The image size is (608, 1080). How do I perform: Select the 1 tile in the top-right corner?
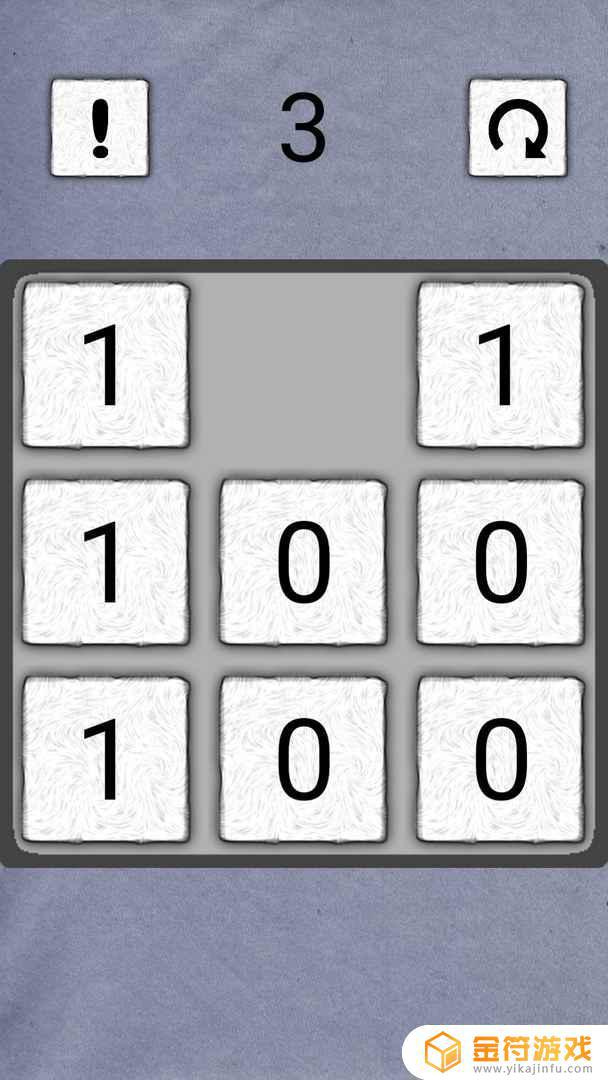pos(500,365)
